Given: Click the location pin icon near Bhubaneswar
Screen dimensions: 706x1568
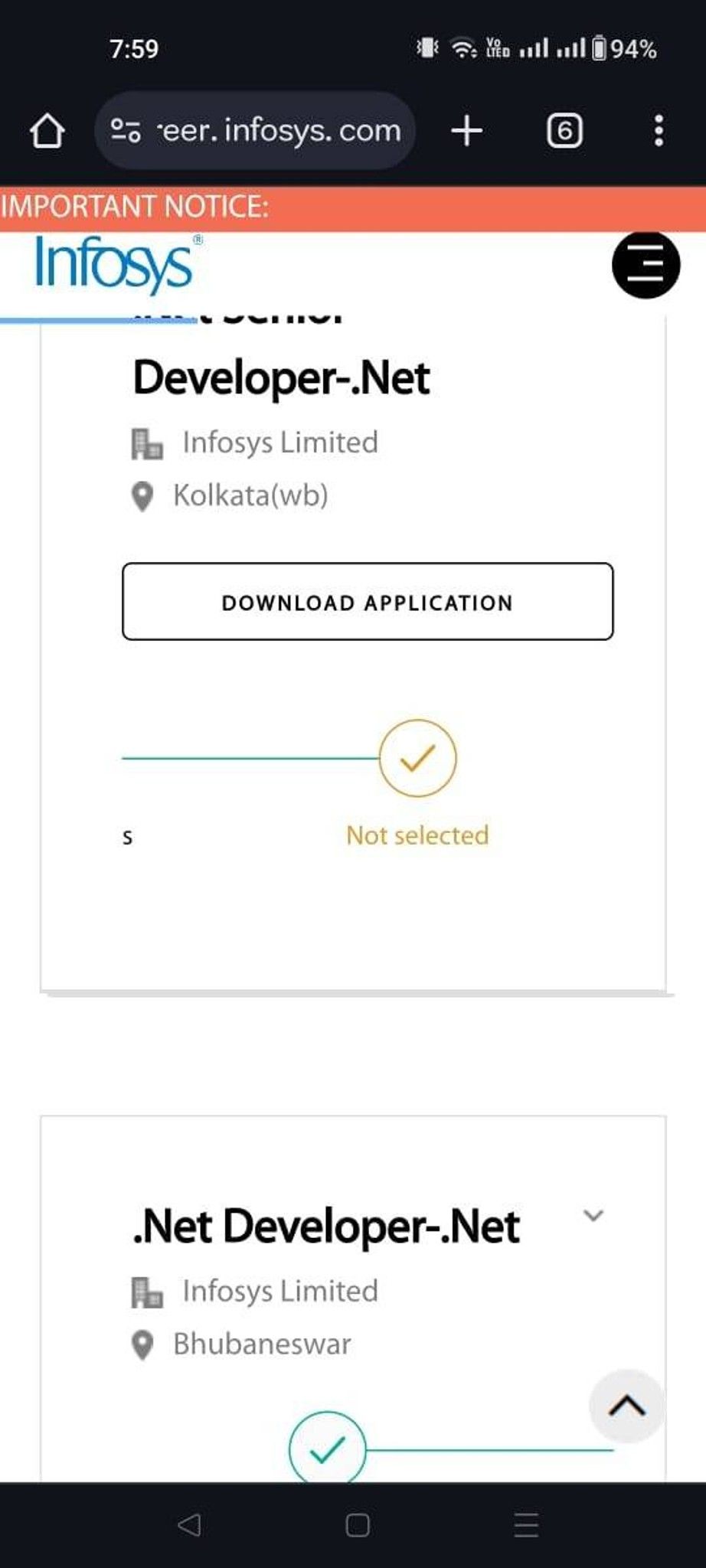Looking at the screenshot, I should [x=142, y=1344].
